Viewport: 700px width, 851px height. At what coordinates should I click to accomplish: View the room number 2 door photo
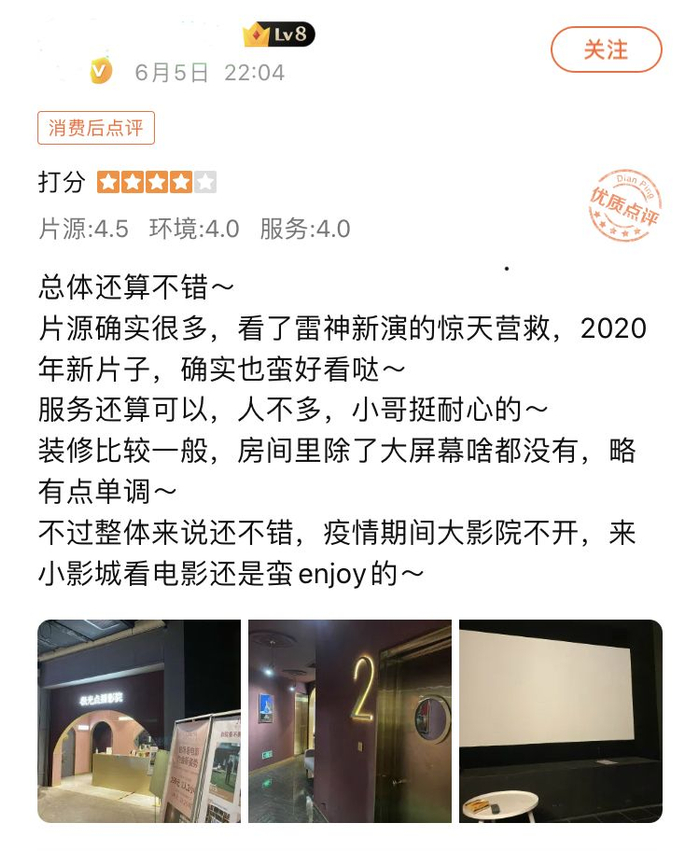[350, 721]
